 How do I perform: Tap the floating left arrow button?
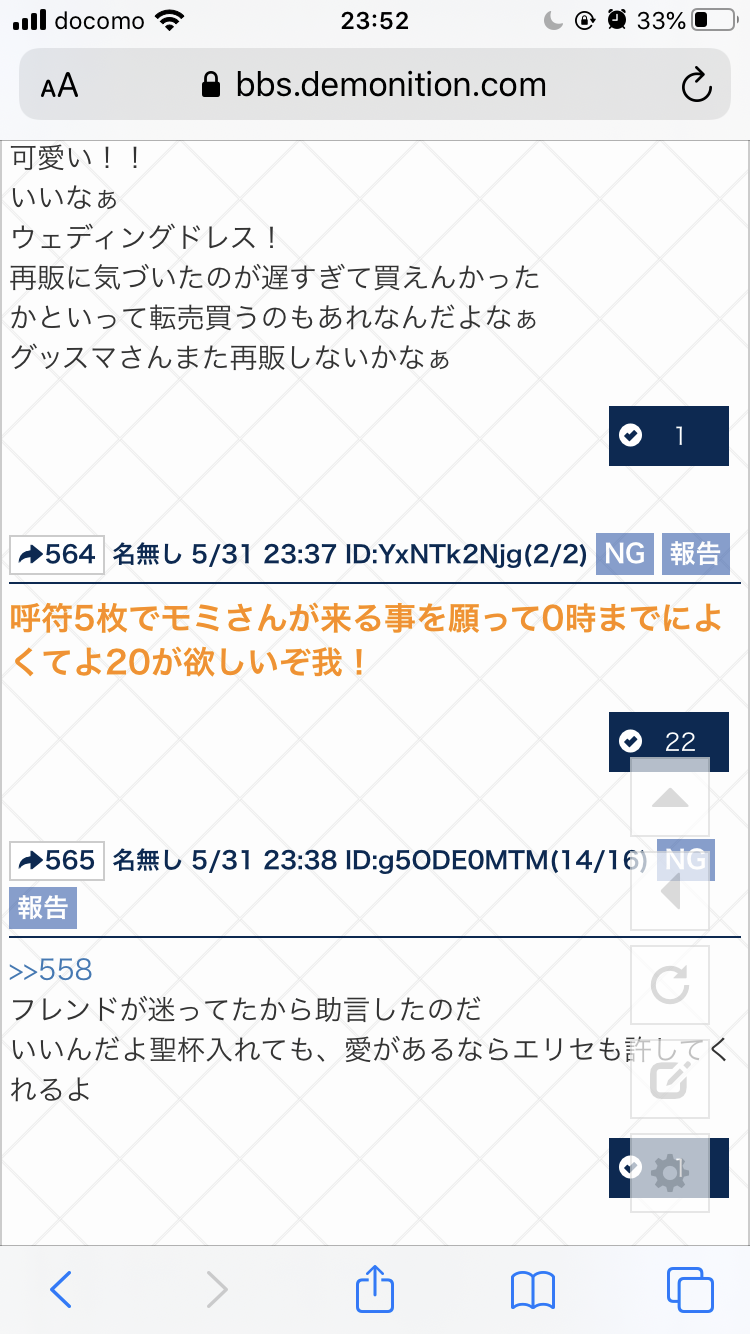coord(670,891)
